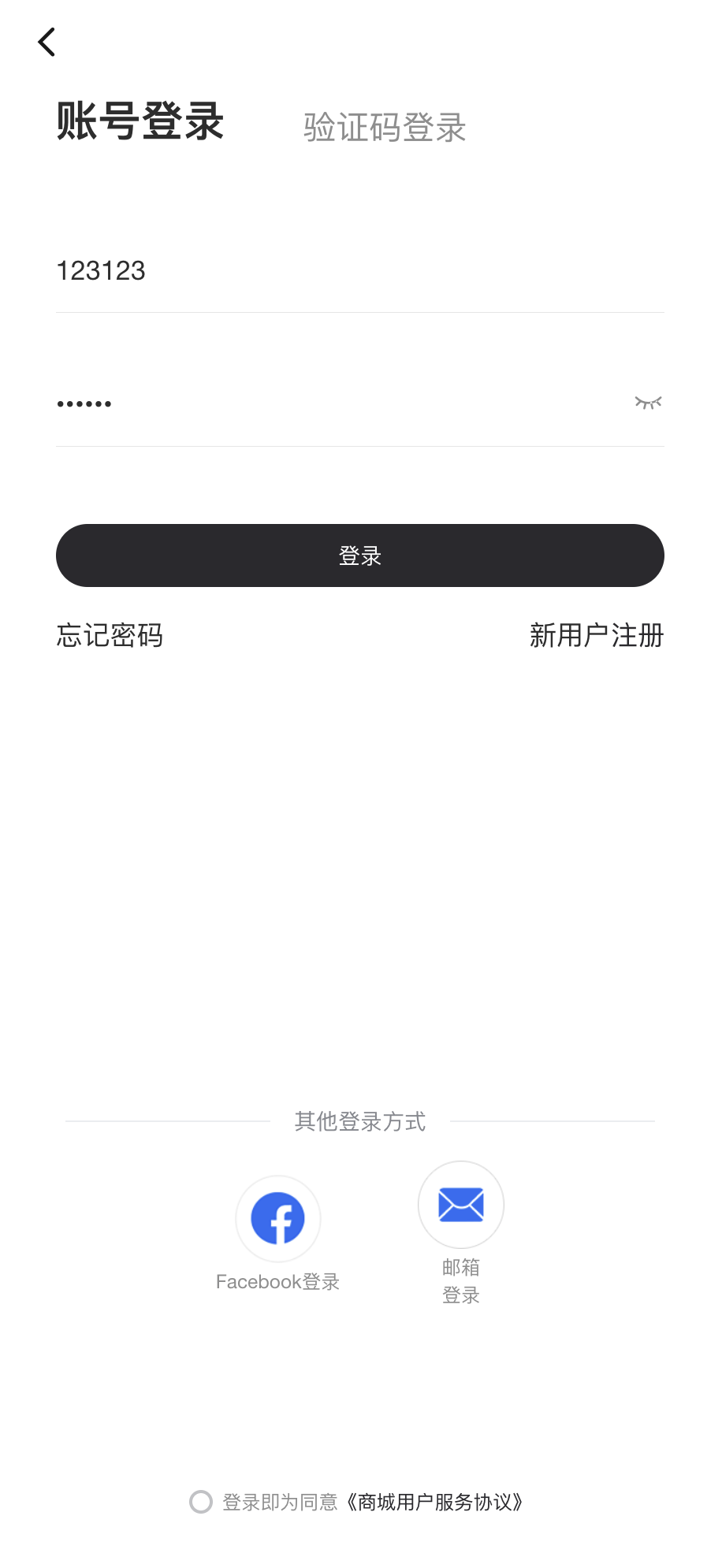
Task: Open 新用户注册 to register
Action: (x=597, y=635)
